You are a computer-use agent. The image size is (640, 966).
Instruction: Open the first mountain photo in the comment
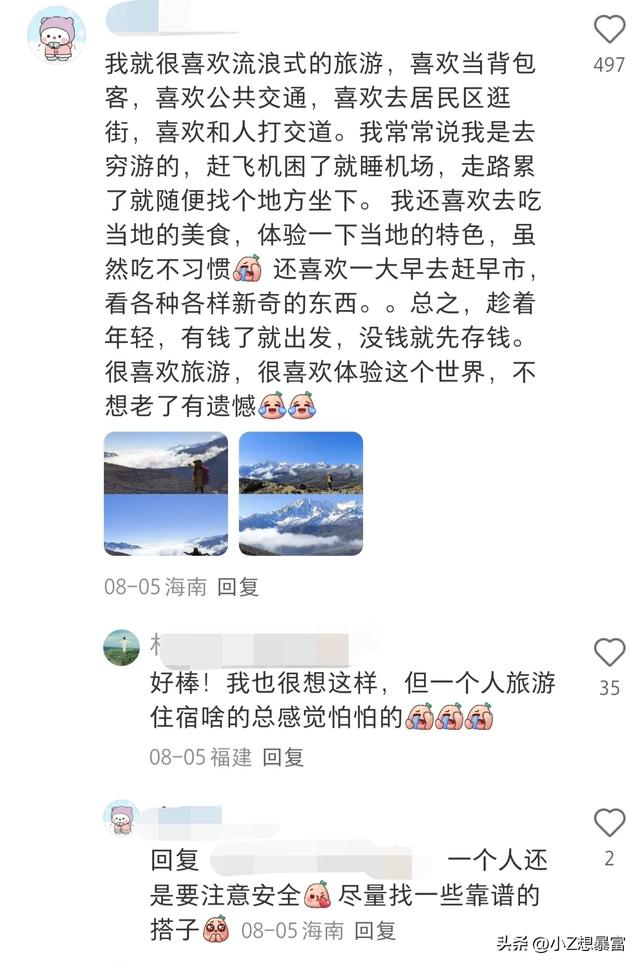pyautogui.click(x=166, y=493)
